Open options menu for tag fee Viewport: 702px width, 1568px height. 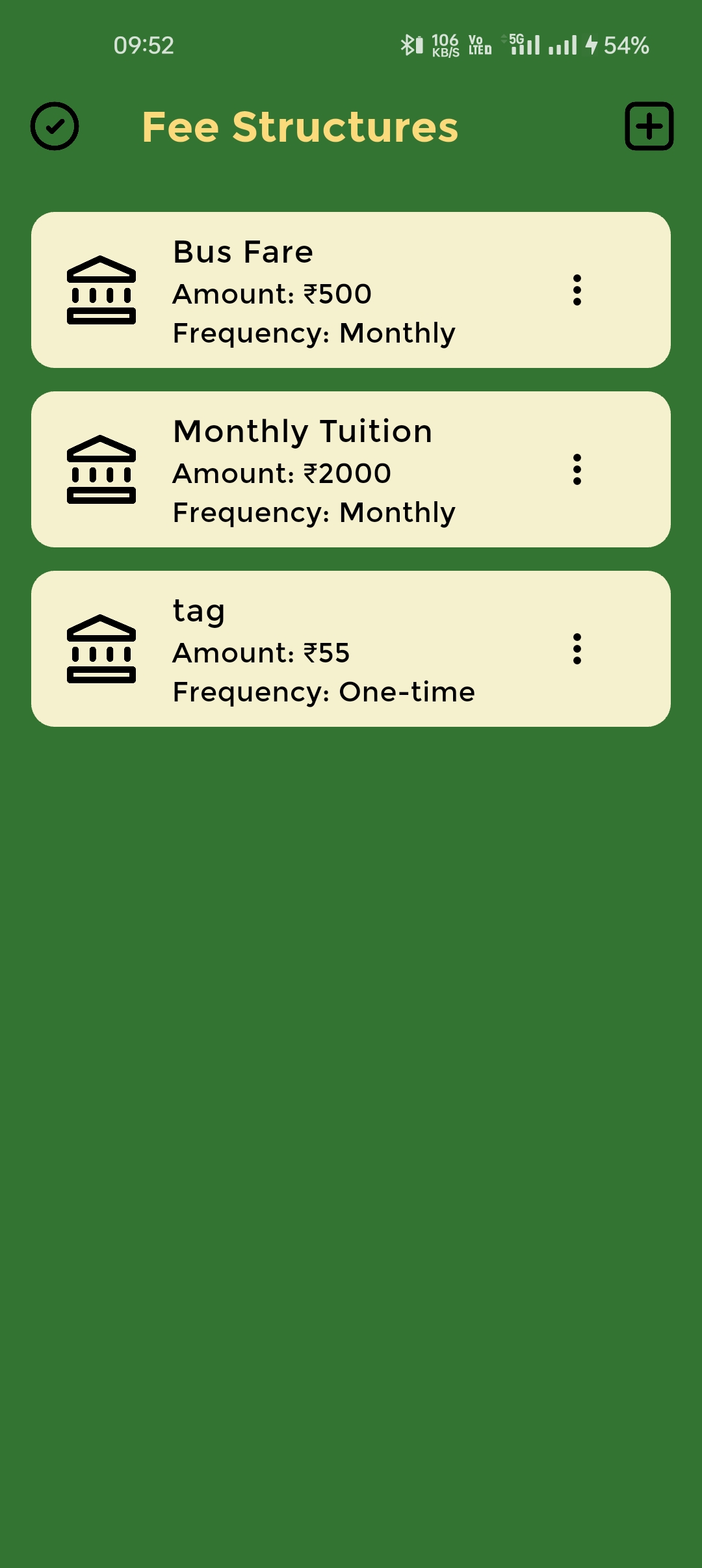coord(577,649)
